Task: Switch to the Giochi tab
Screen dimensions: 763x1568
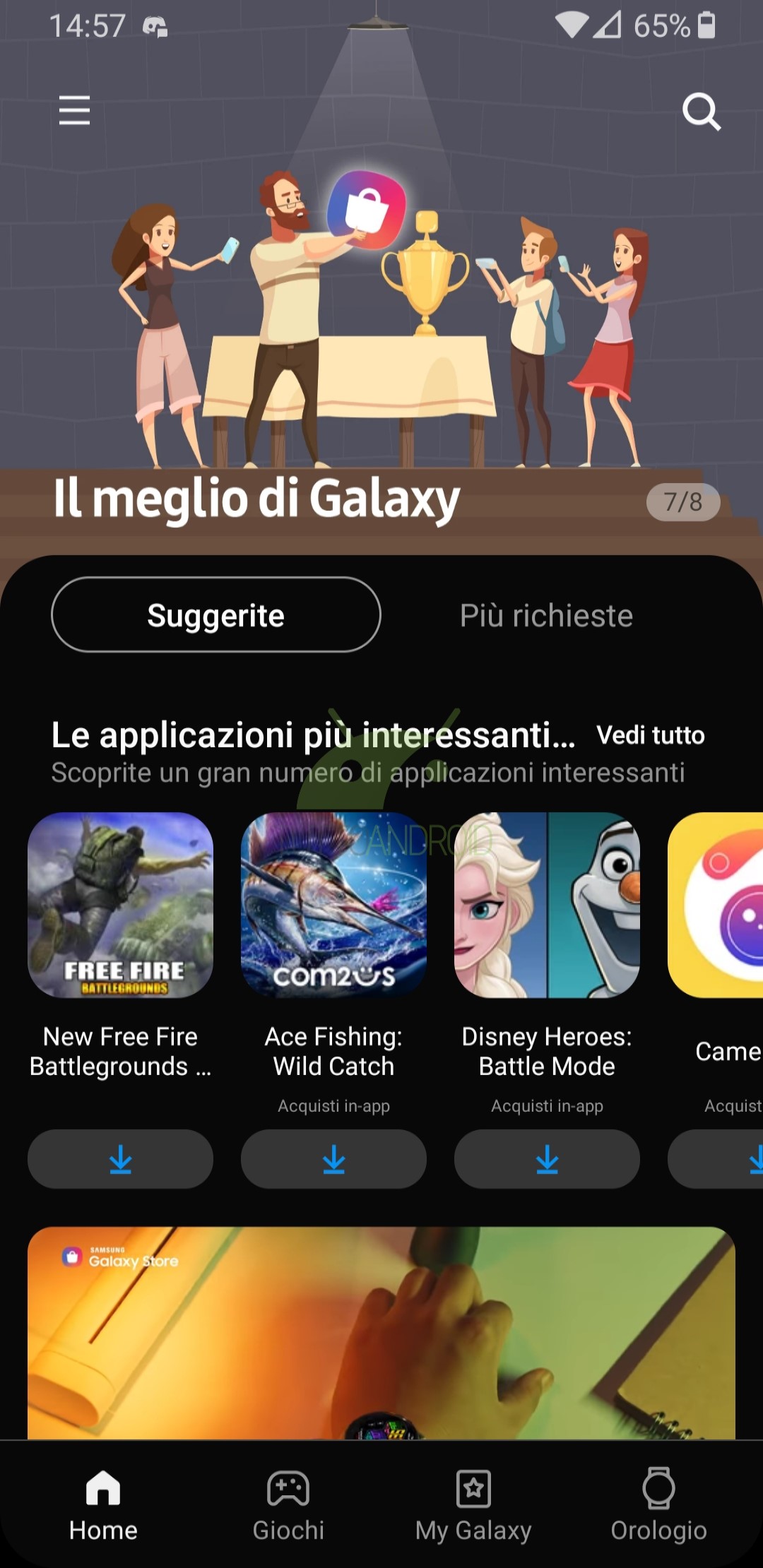Action: pyautogui.click(x=288, y=1505)
